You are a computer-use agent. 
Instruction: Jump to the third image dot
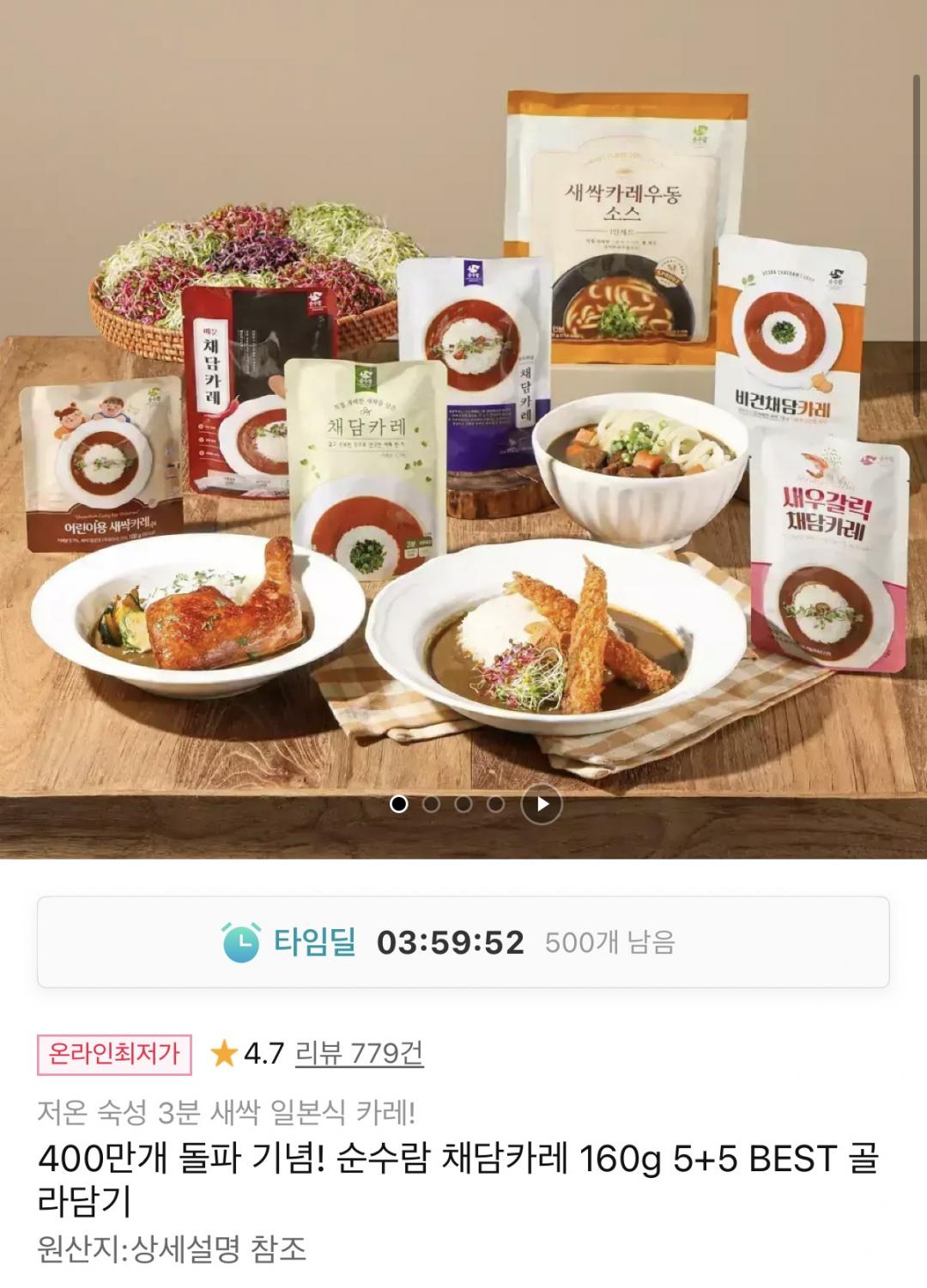point(463,805)
